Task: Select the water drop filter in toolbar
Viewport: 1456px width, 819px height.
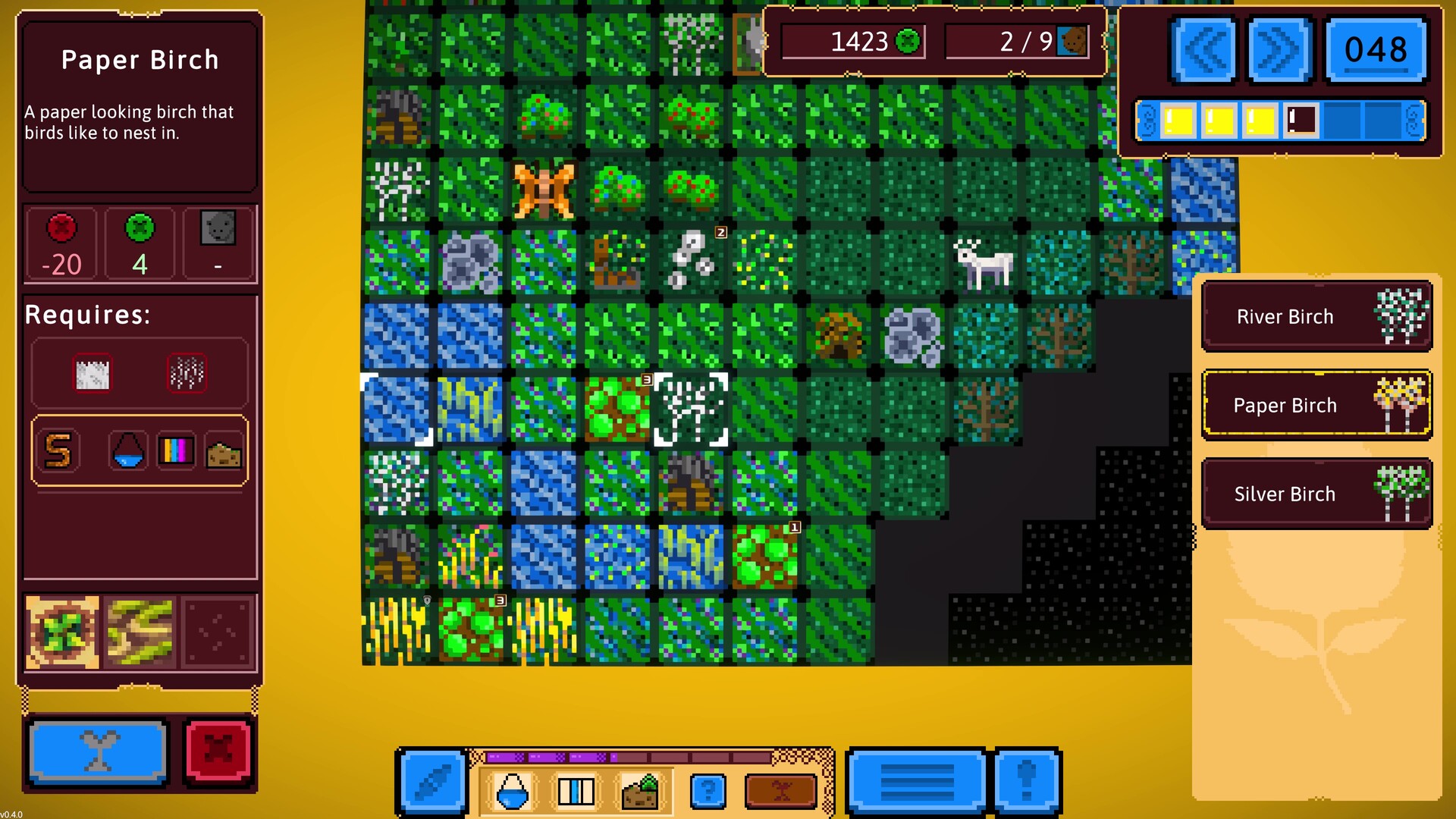Action: pyautogui.click(x=513, y=791)
